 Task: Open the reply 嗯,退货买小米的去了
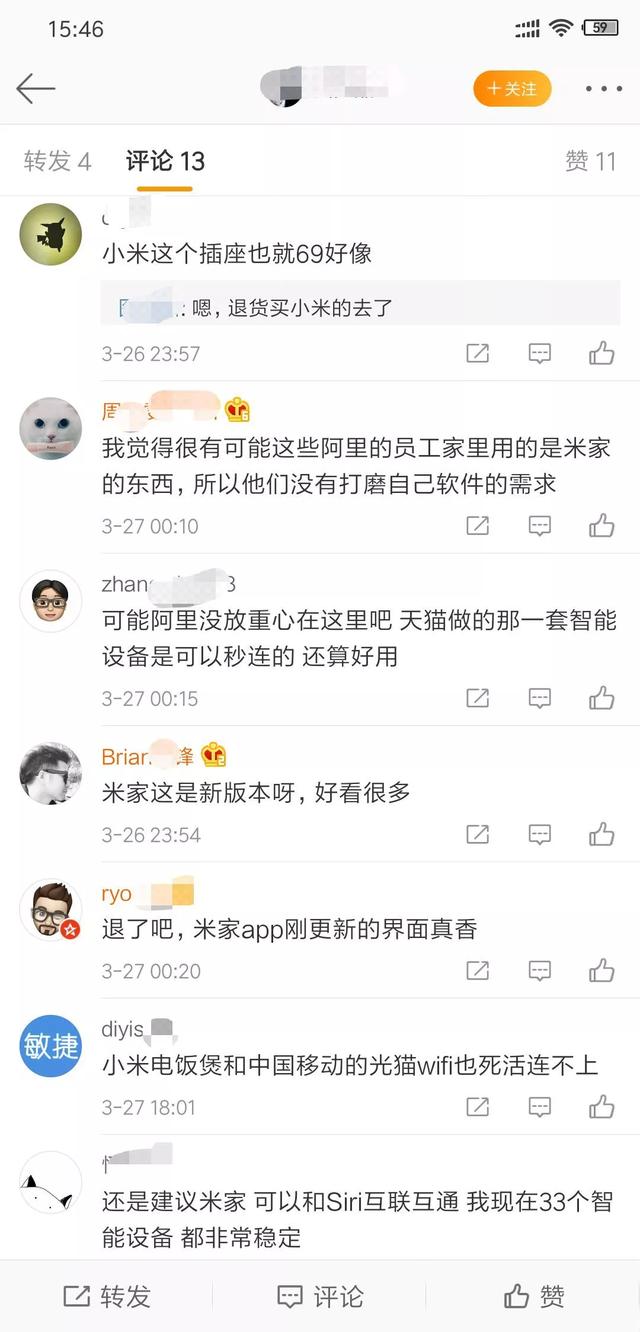(x=360, y=308)
